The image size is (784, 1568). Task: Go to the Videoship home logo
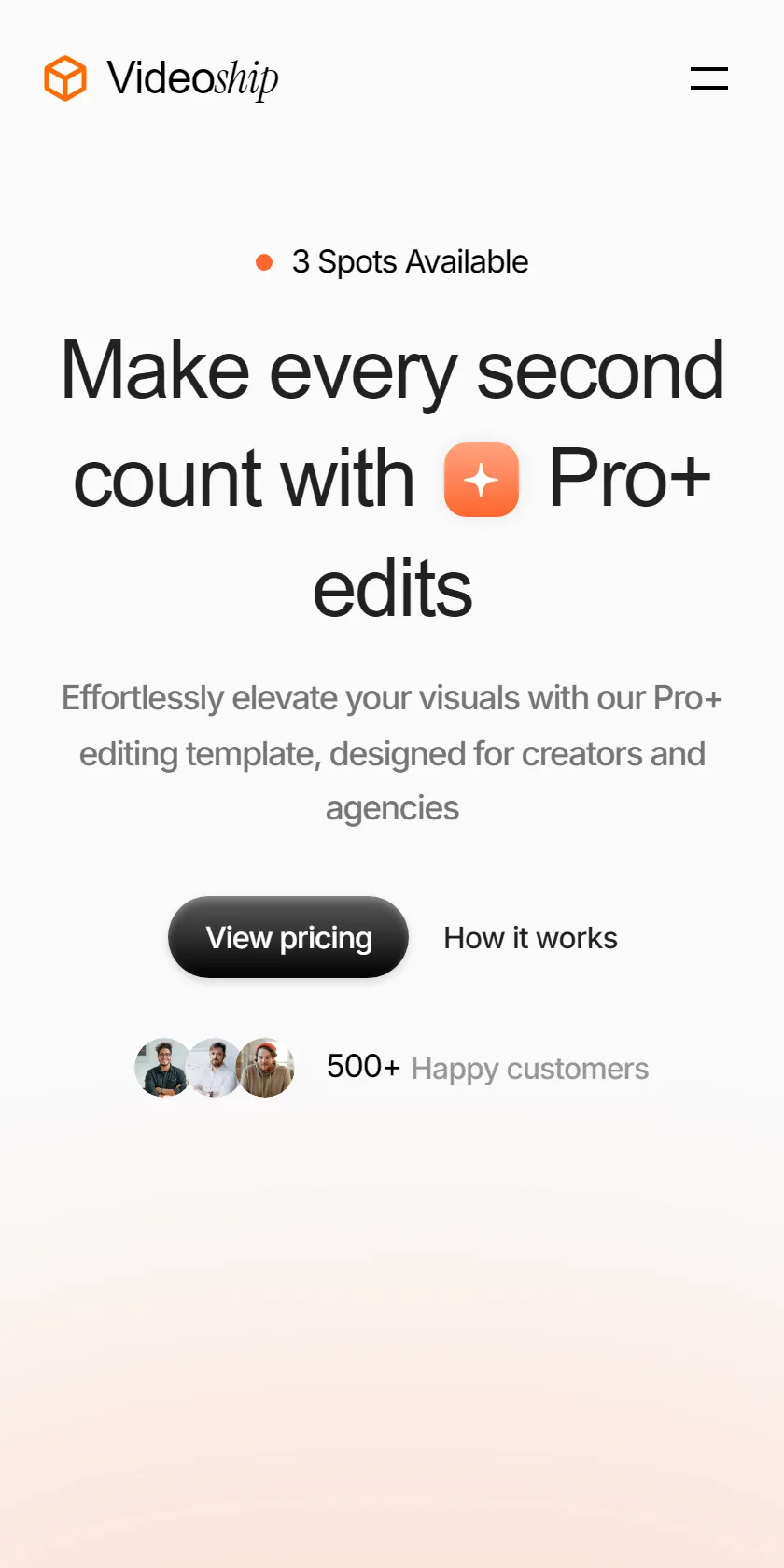click(x=161, y=78)
